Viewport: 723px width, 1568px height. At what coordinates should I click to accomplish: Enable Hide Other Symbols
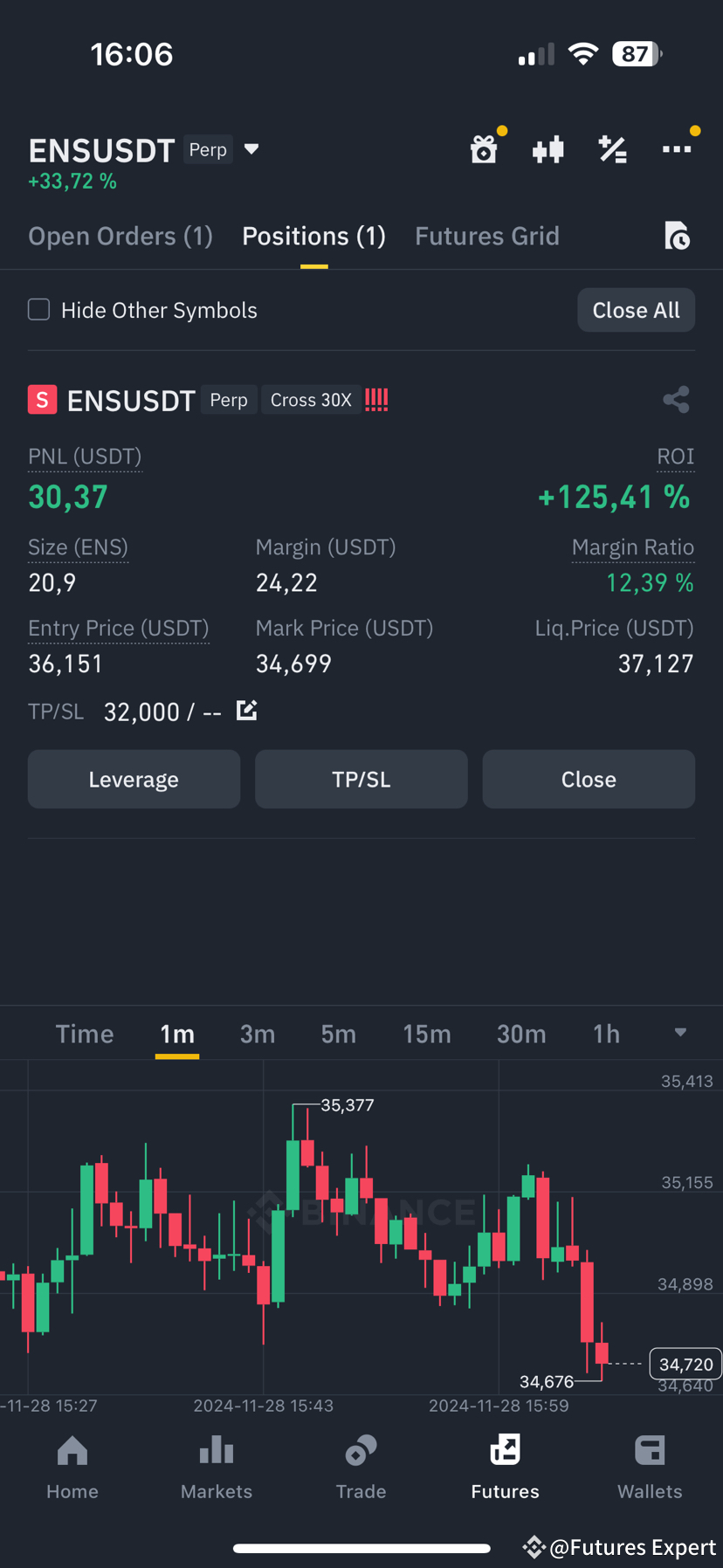(38, 309)
